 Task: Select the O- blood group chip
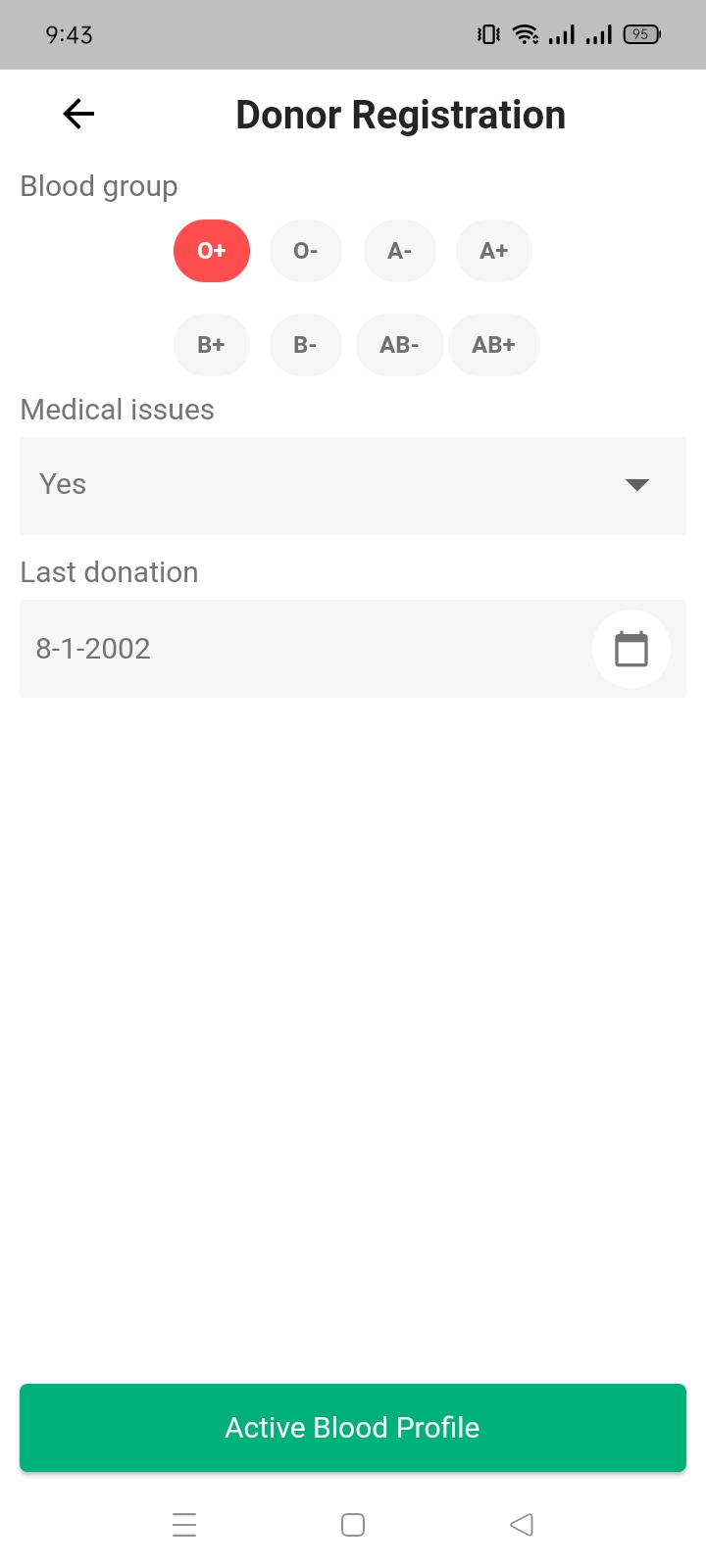[x=306, y=251]
